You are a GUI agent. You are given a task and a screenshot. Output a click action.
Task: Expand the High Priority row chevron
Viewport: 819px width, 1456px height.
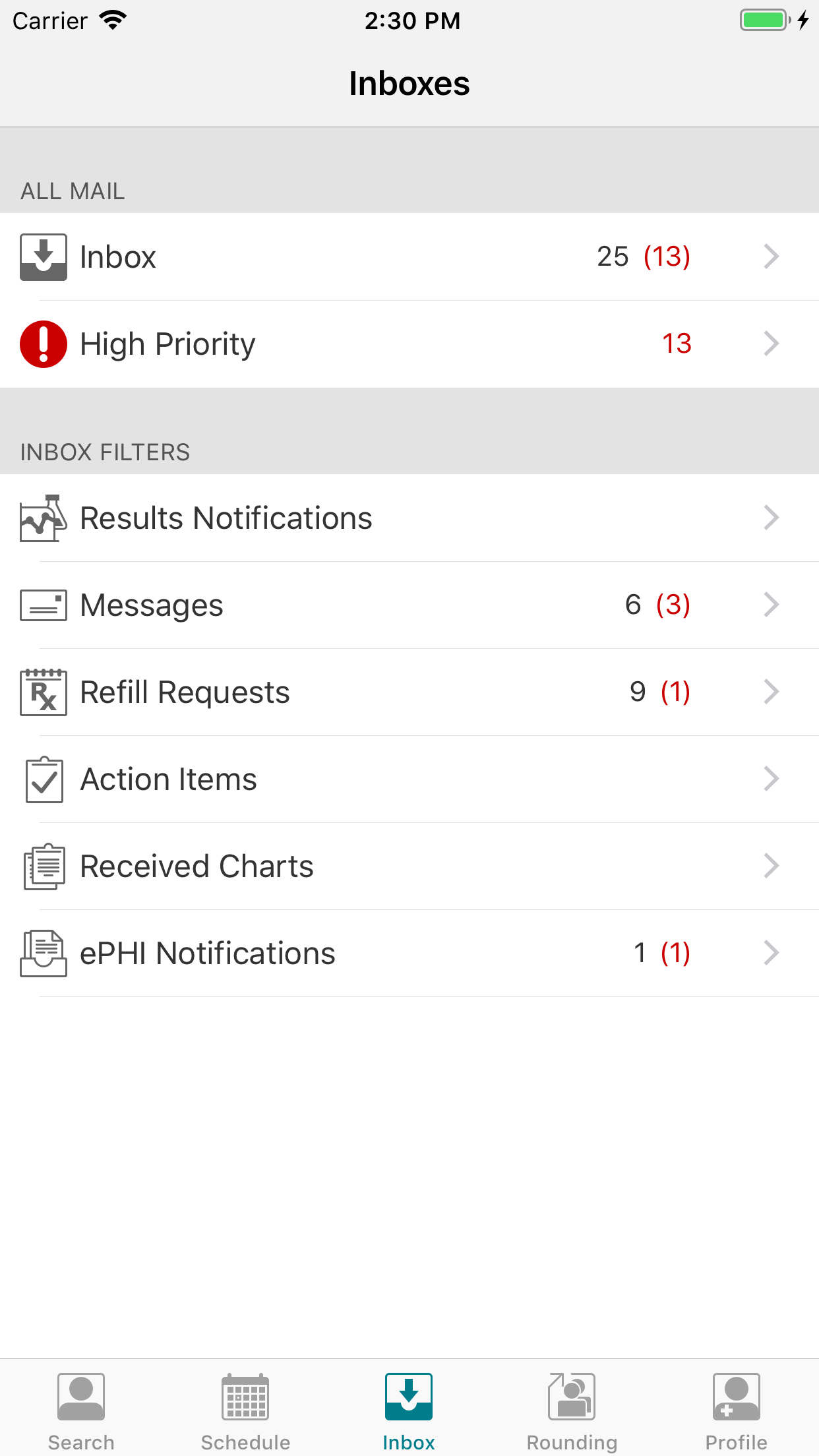click(x=770, y=343)
